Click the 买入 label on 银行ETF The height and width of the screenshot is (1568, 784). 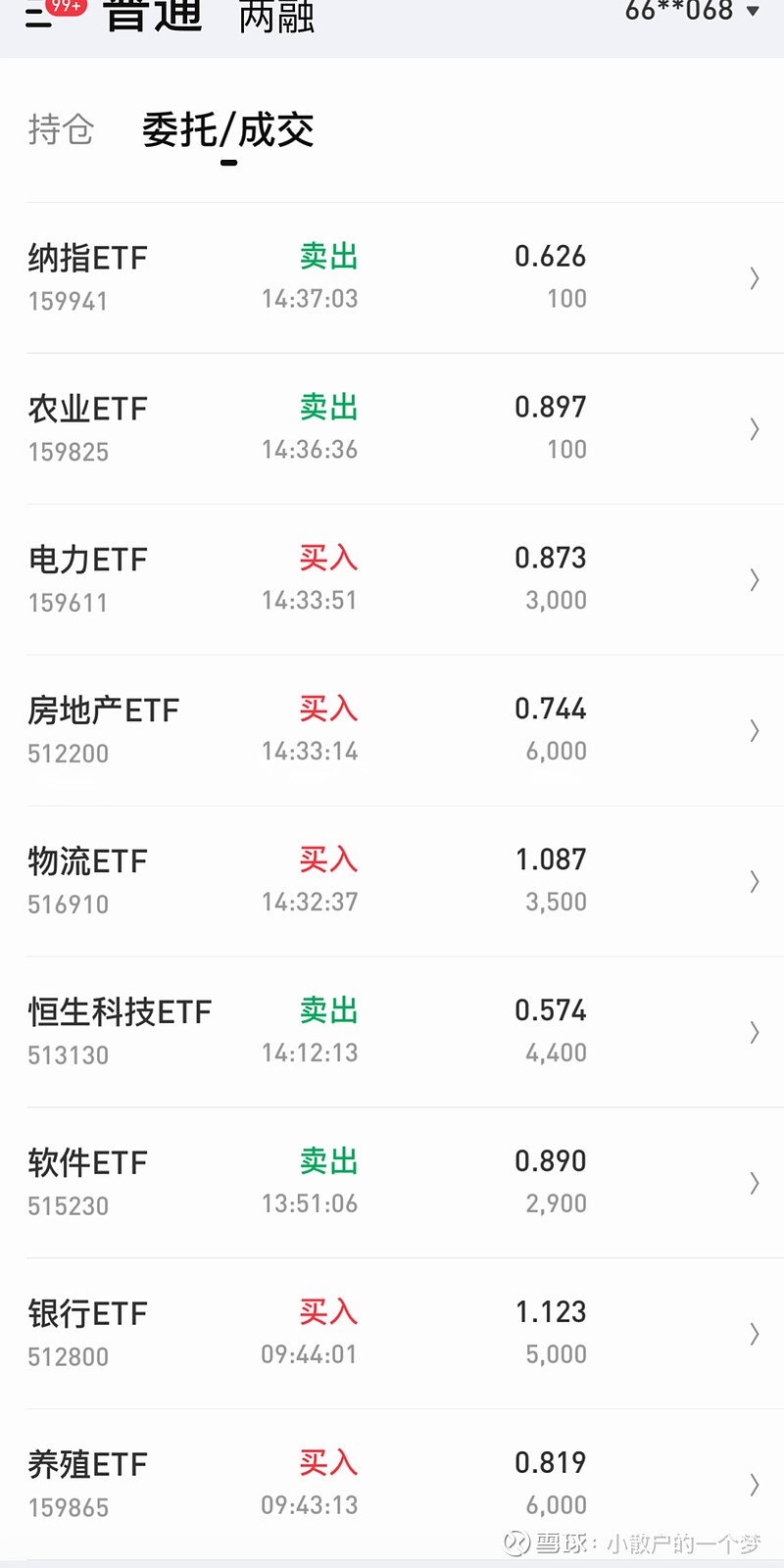pos(327,1312)
